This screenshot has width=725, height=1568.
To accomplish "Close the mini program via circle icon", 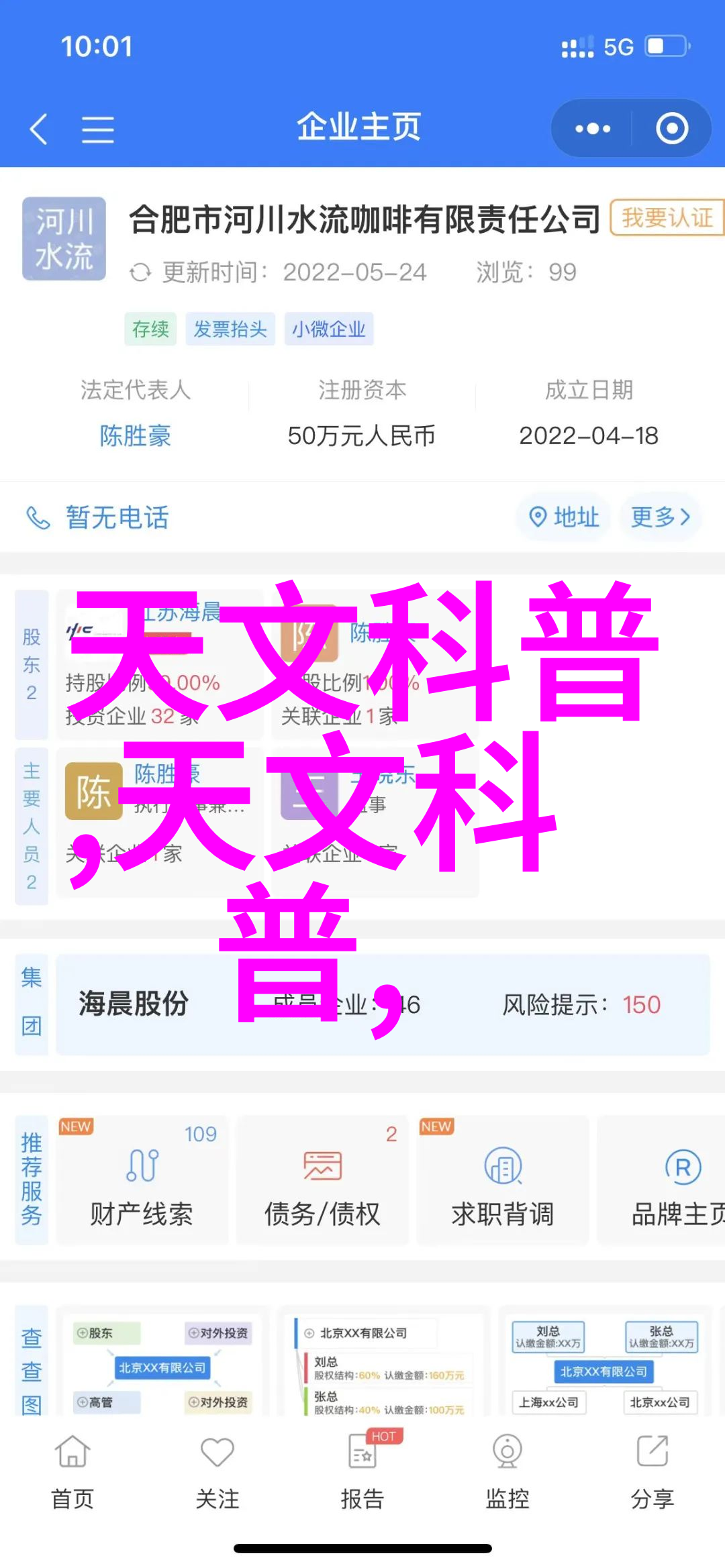I will coord(672,128).
